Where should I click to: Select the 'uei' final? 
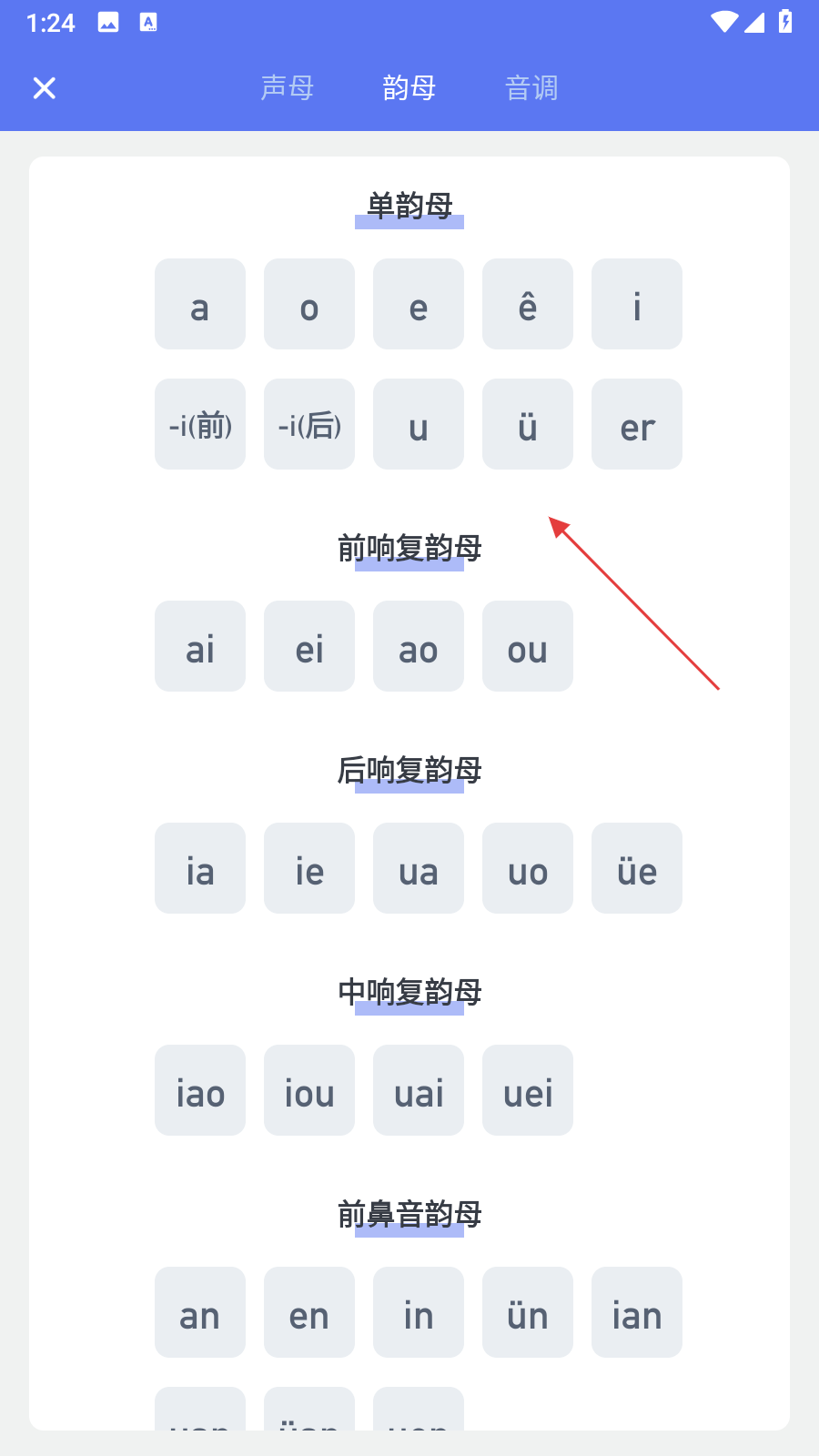tap(528, 1090)
